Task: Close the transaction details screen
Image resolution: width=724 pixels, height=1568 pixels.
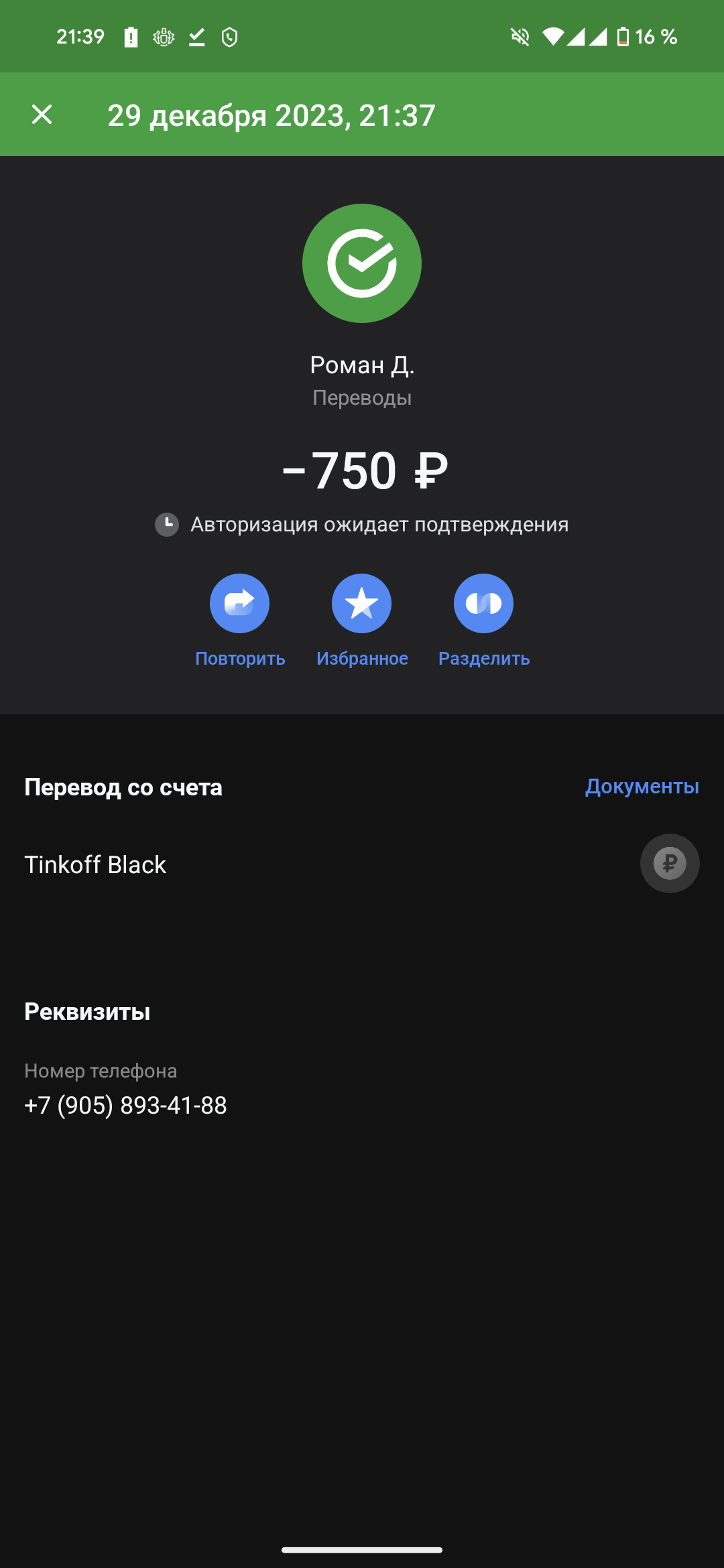Action: 42,115
